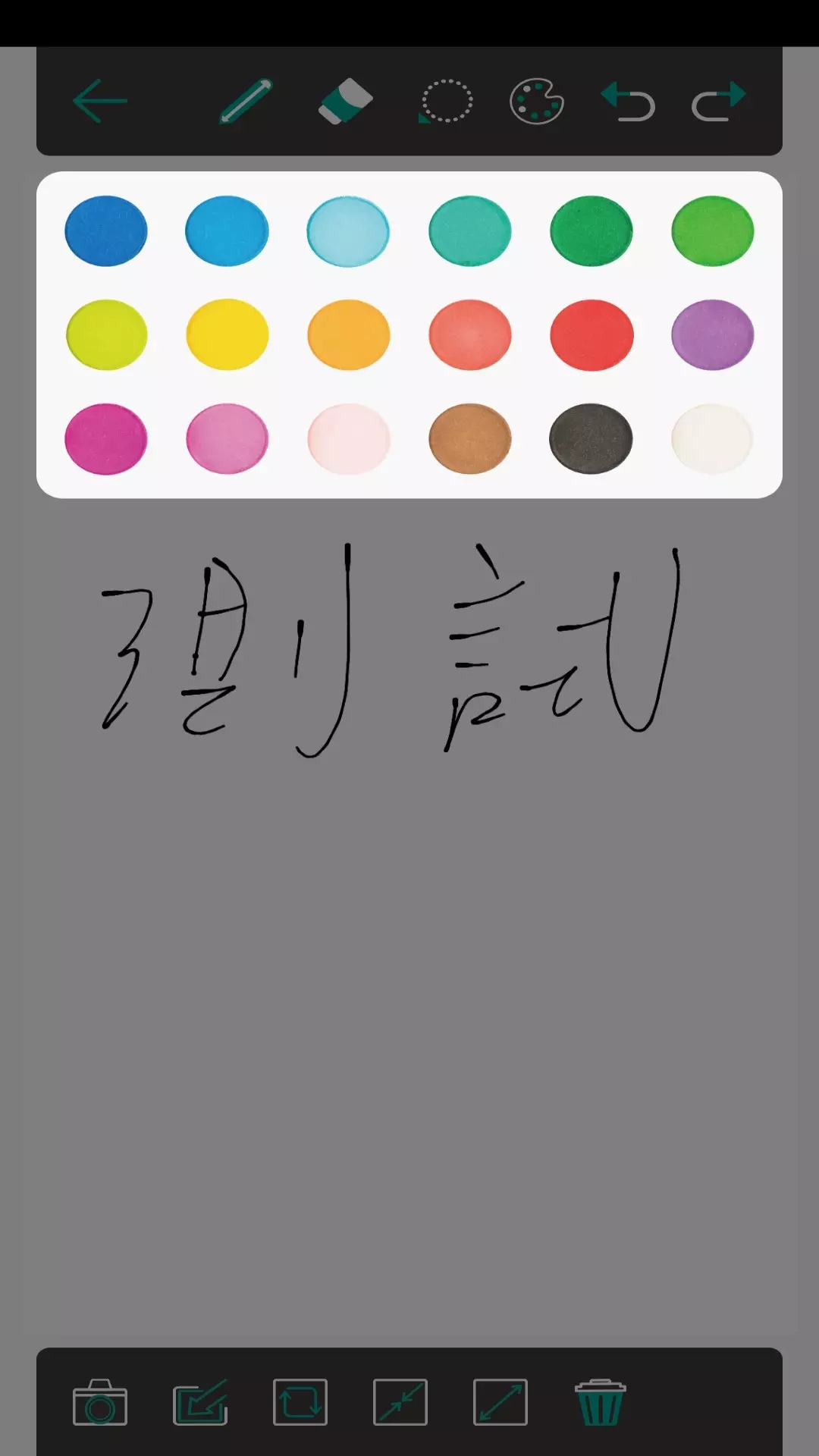Redo the undone stroke
The width and height of the screenshot is (819, 1456).
pos(719,100)
